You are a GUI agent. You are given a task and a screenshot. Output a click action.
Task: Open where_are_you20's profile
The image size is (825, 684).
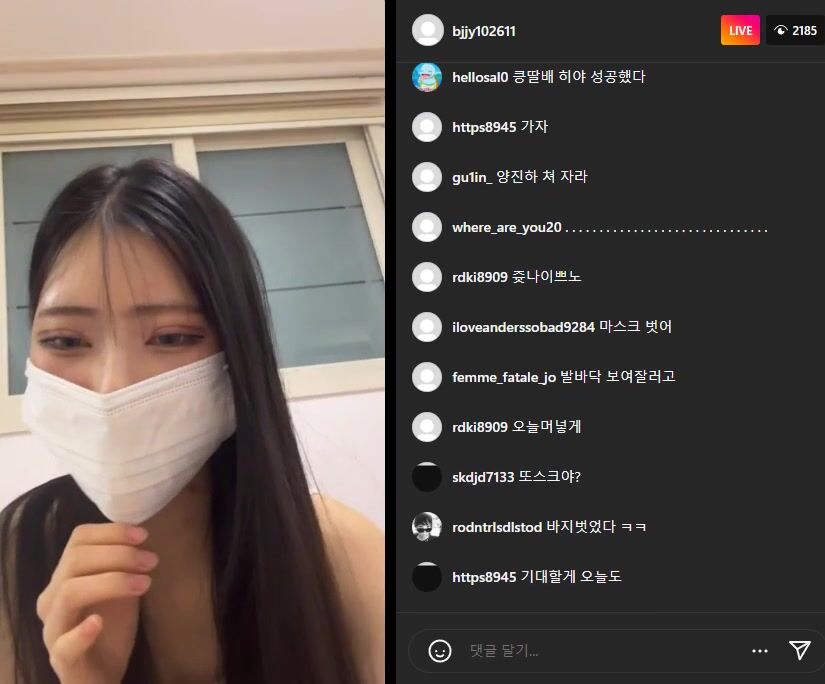507,227
